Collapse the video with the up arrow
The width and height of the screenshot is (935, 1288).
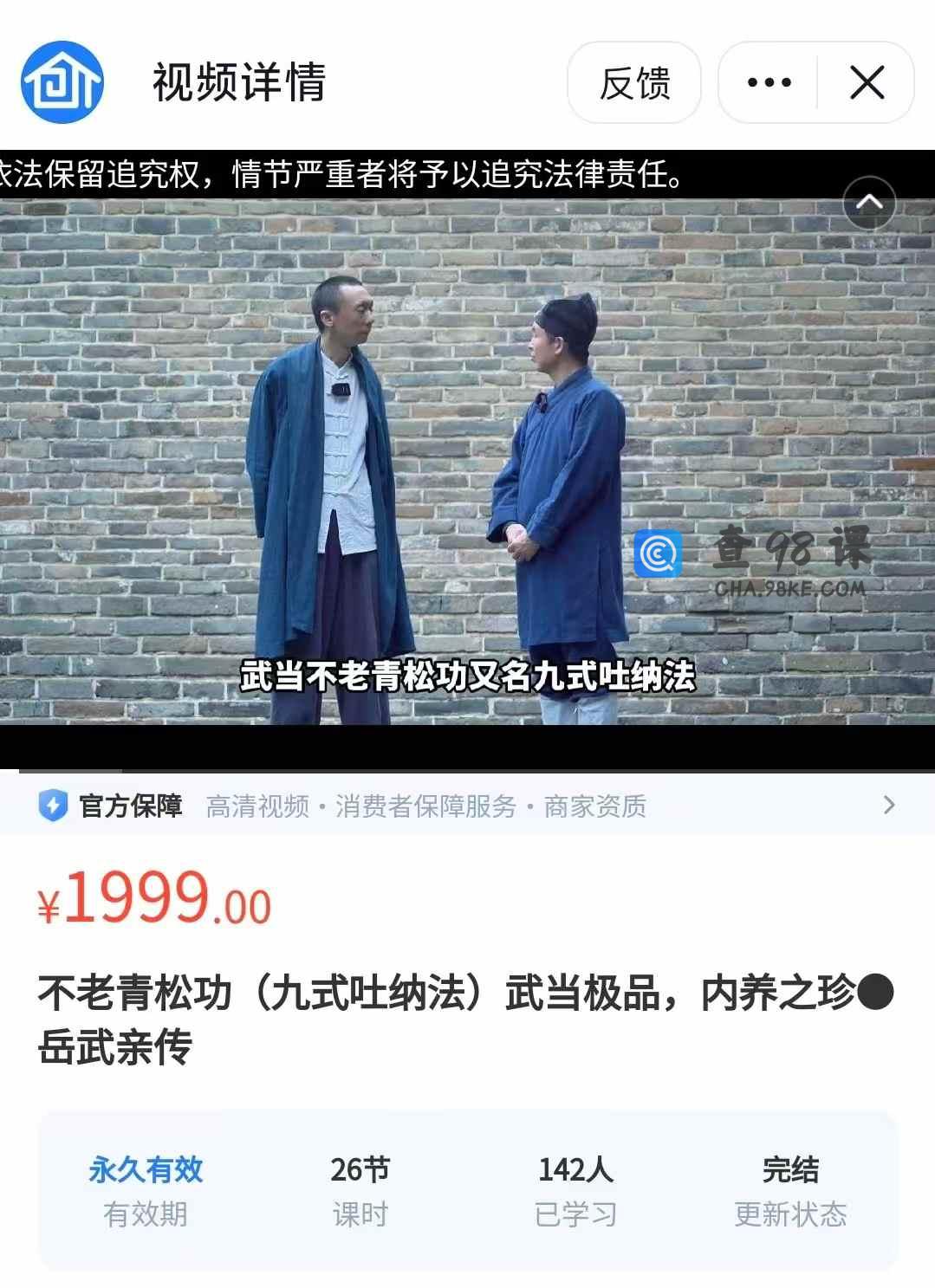click(x=869, y=203)
